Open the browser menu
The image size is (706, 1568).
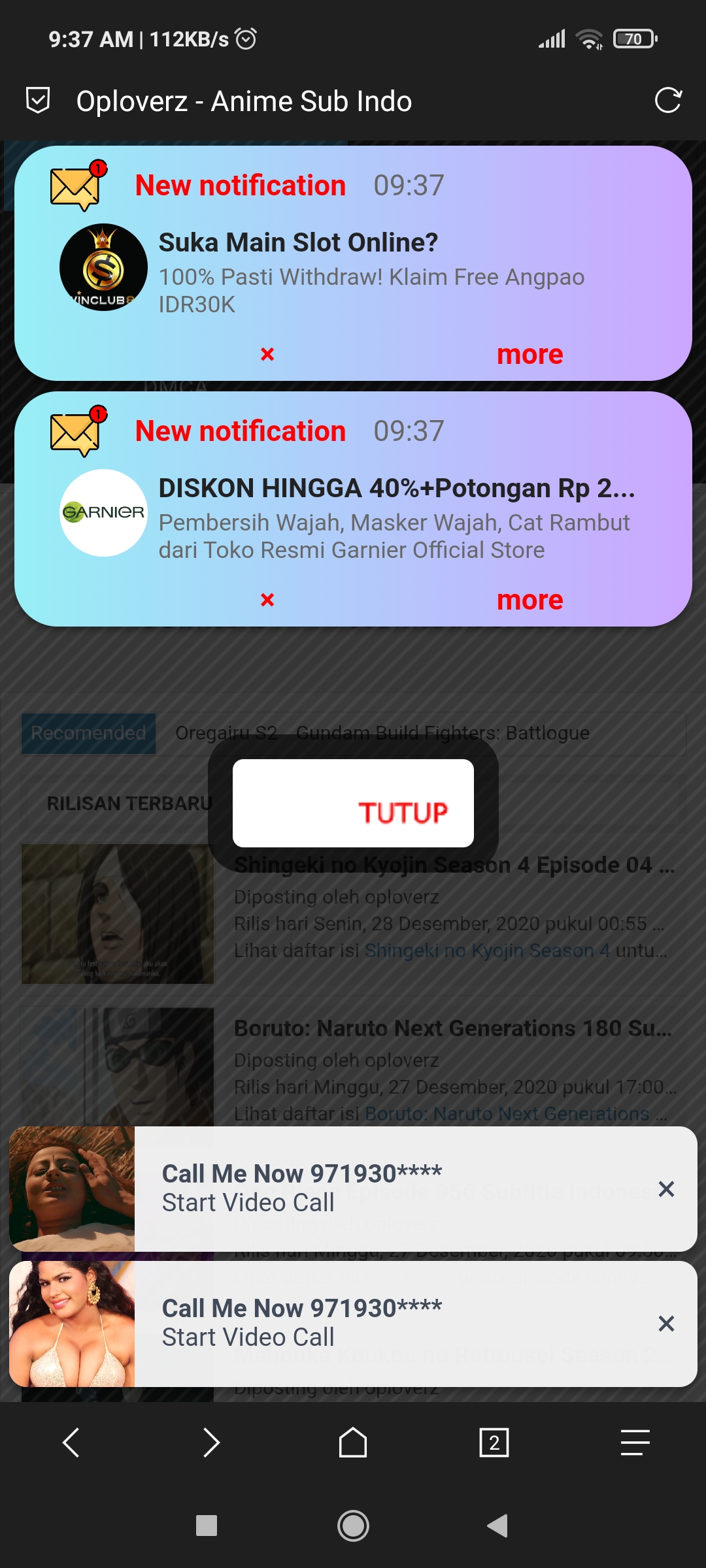click(x=635, y=1443)
